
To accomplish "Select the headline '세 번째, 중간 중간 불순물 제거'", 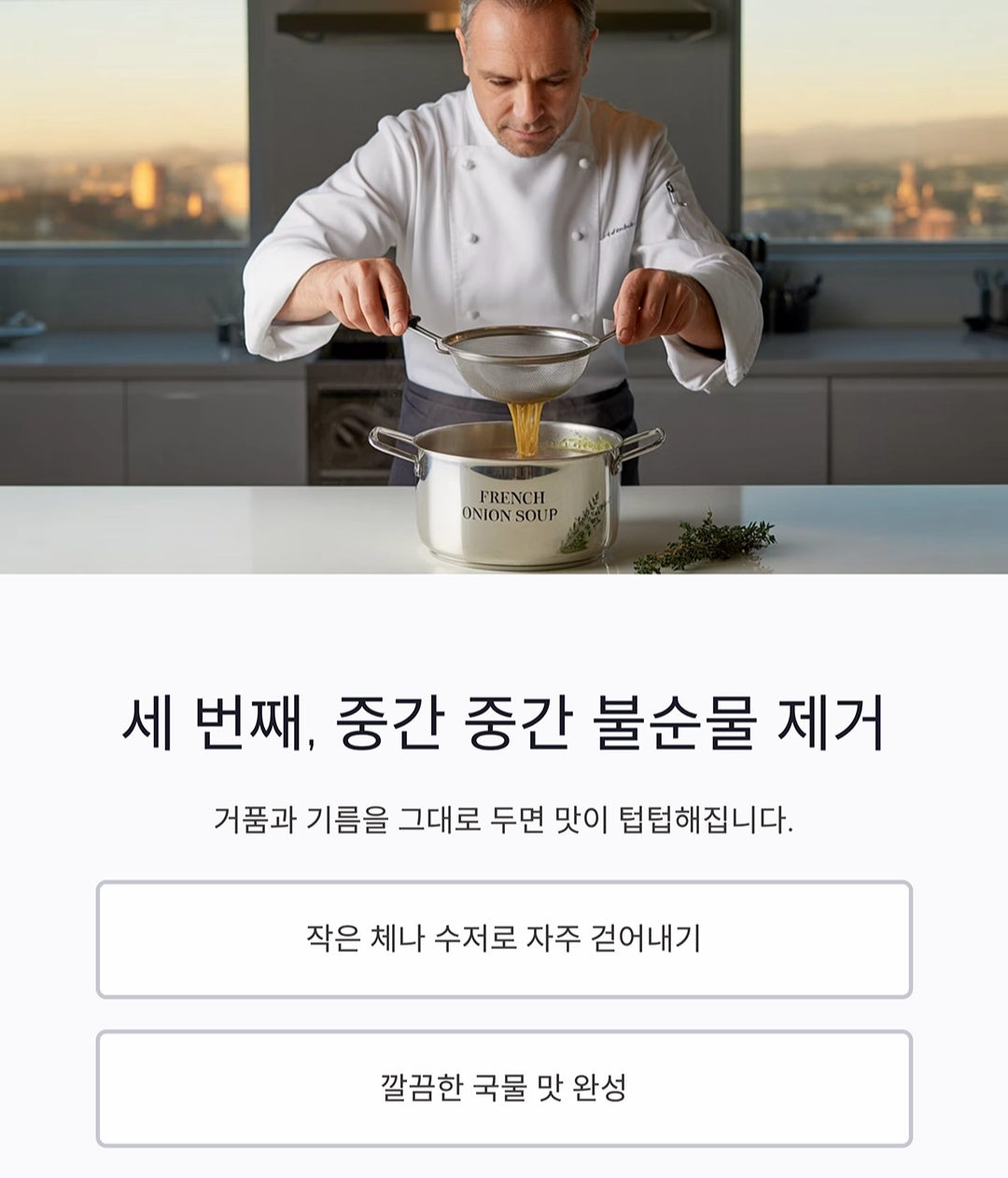I will pyautogui.click(x=504, y=719).
